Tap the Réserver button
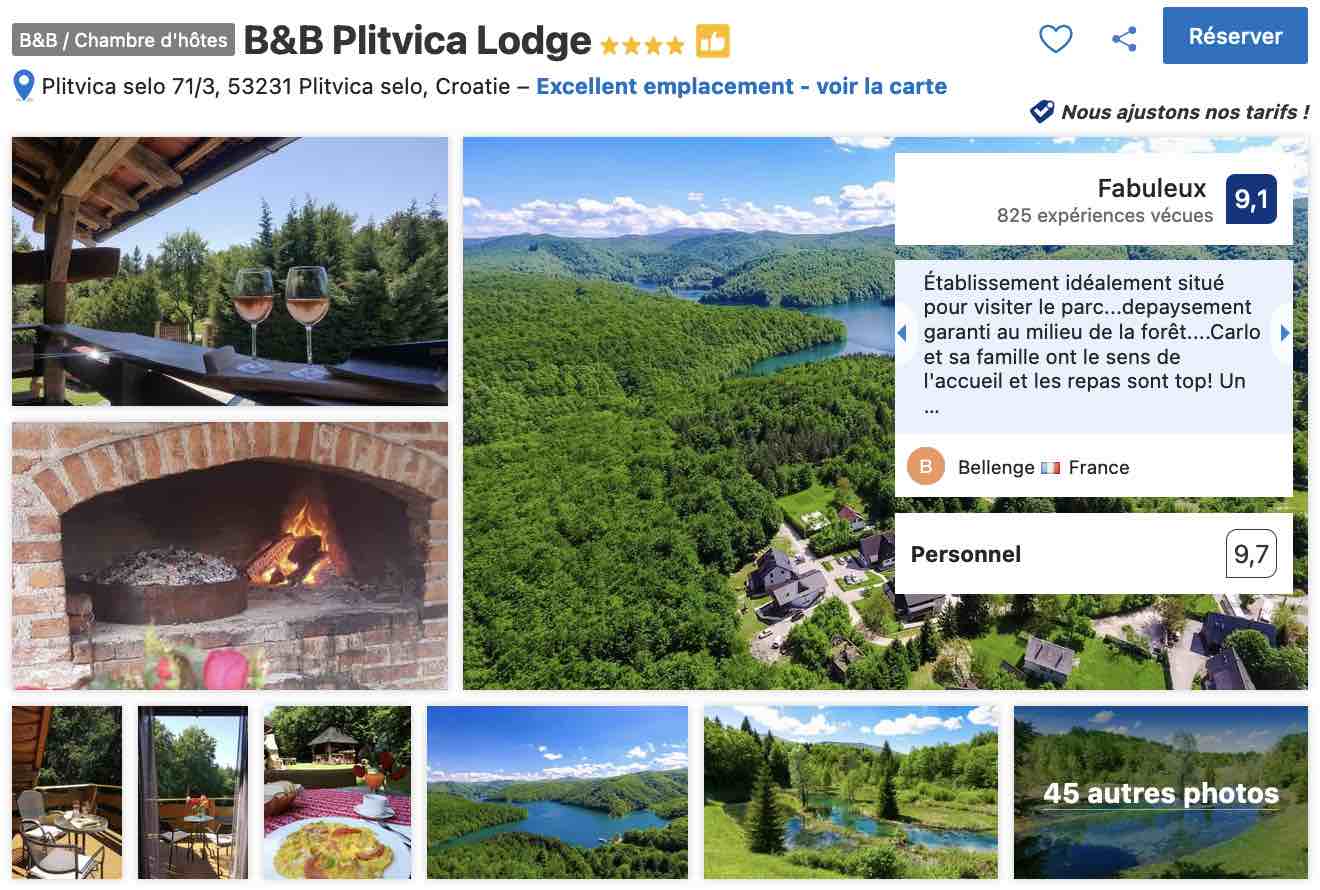This screenshot has width=1320, height=890. [1235, 36]
